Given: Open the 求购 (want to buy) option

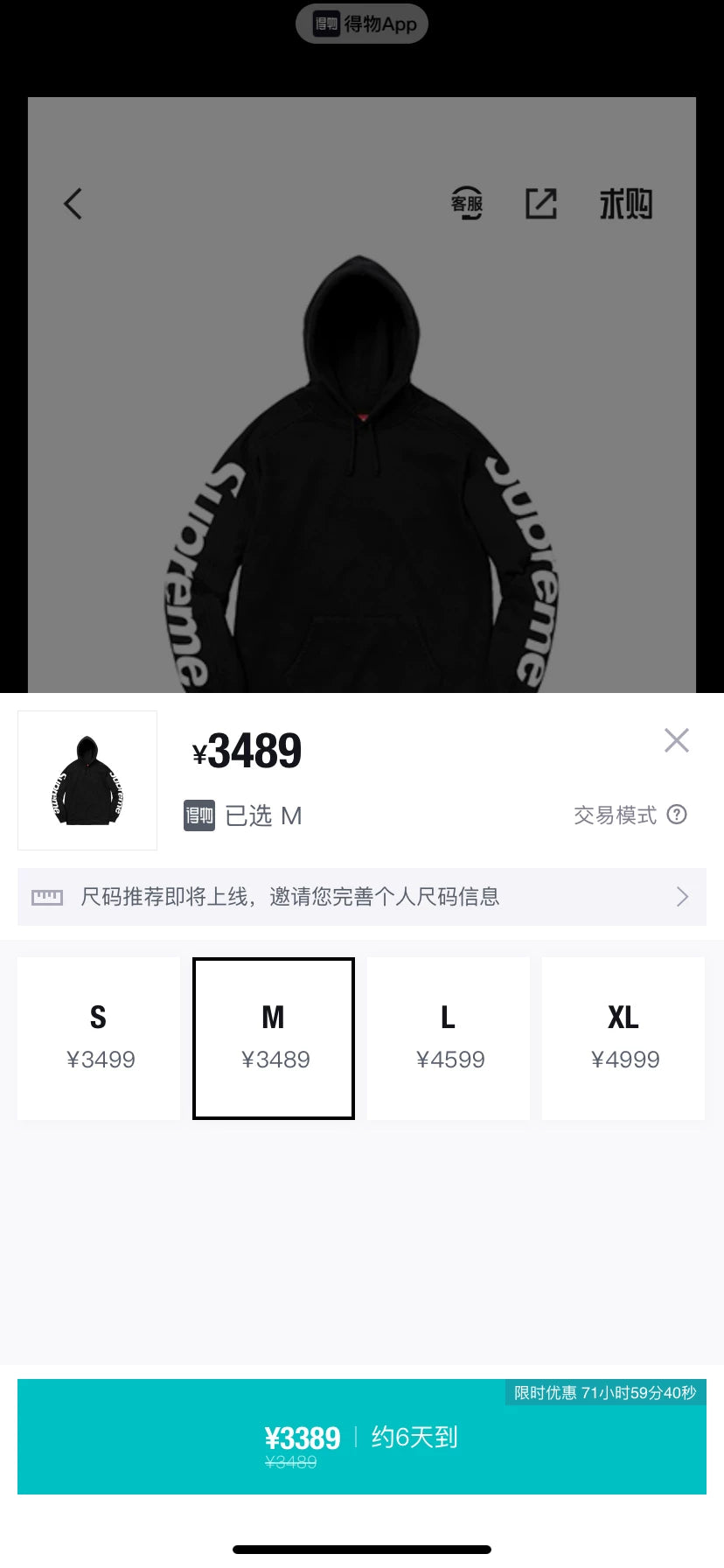Looking at the screenshot, I should tap(624, 203).
